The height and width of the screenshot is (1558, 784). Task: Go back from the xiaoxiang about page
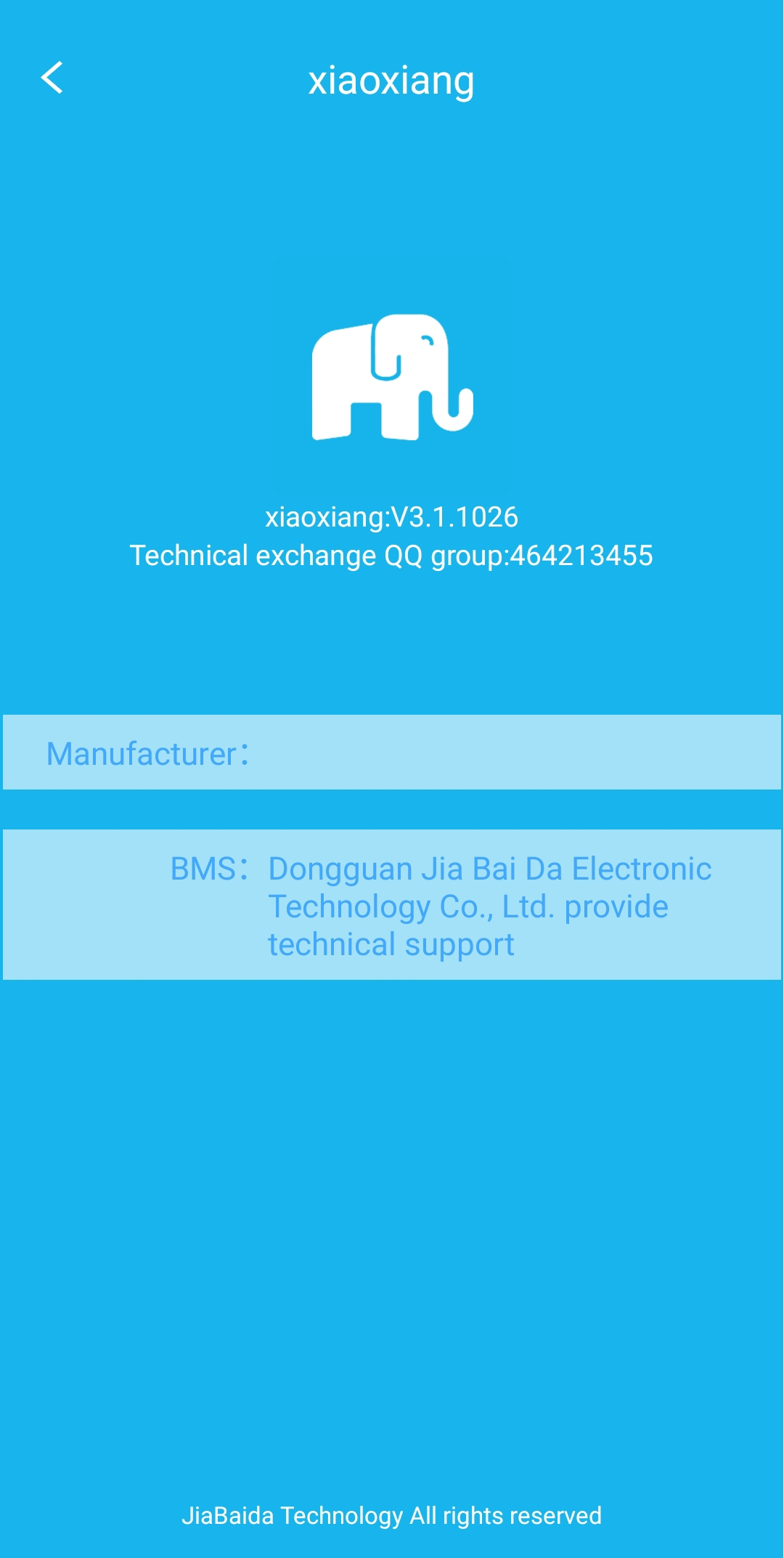(52, 78)
